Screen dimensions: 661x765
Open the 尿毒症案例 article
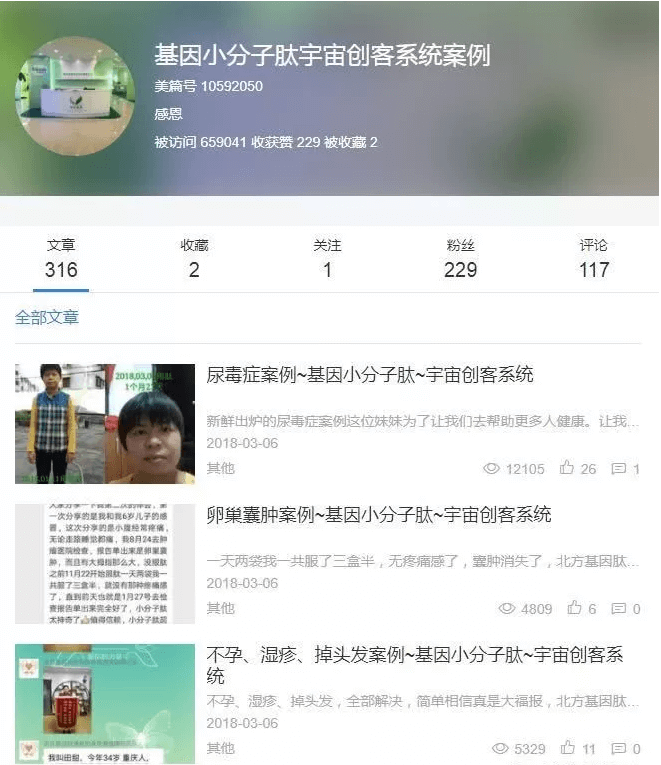[x=370, y=375]
